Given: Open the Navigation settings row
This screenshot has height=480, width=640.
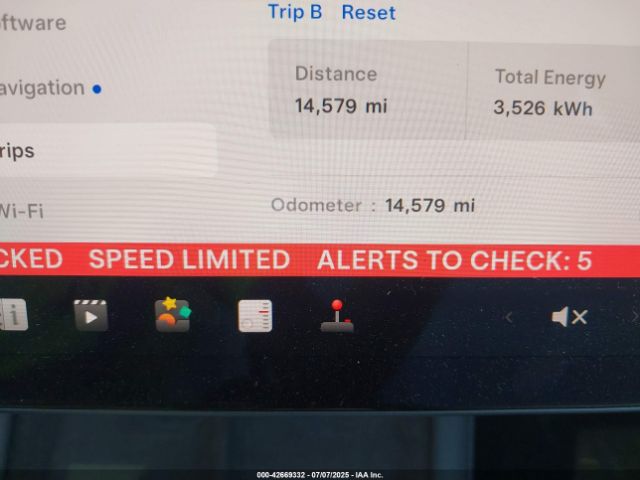Looking at the screenshot, I should point(44,88).
